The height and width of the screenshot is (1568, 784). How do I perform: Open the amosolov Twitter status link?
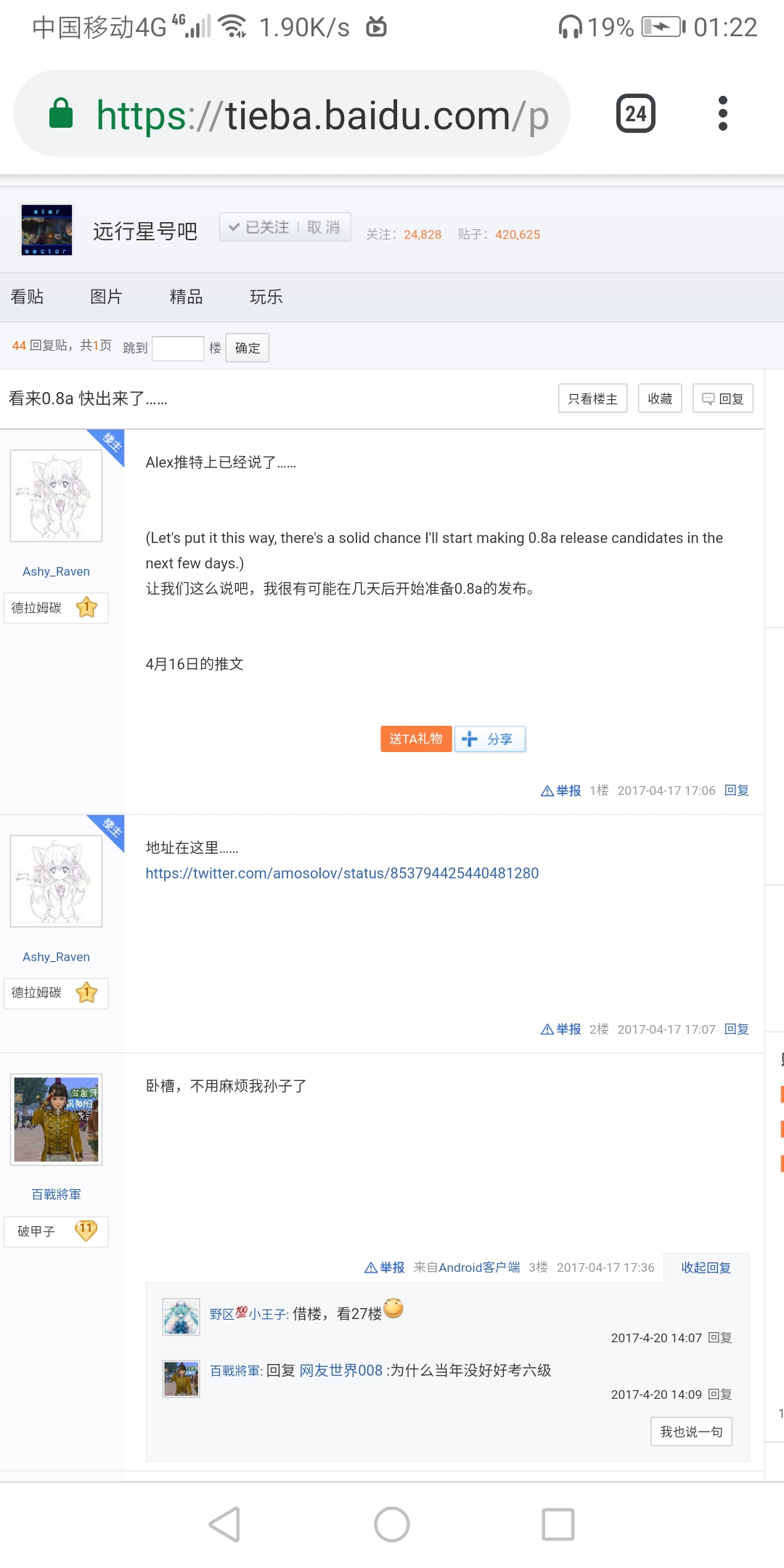(341, 873)
